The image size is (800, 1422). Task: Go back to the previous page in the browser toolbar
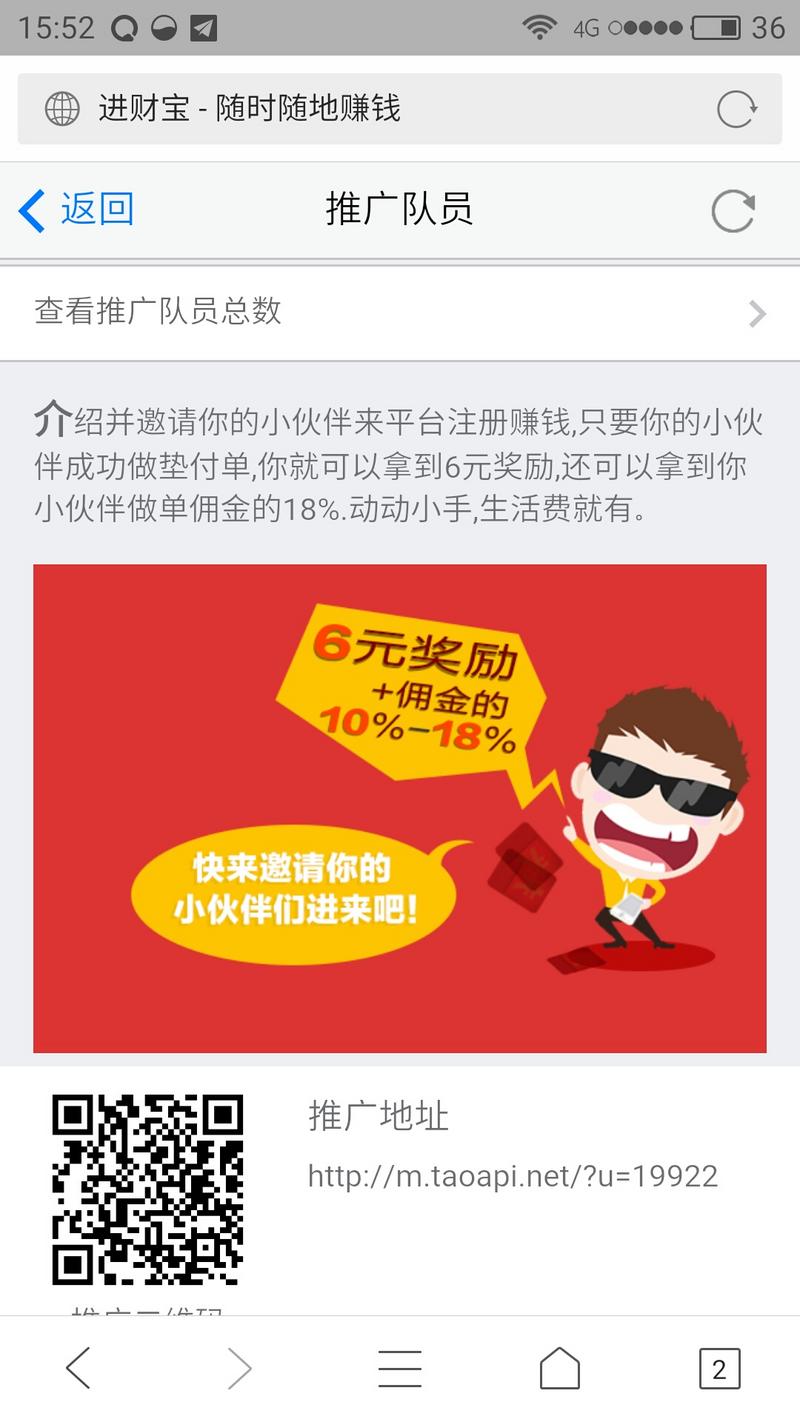78,1368
